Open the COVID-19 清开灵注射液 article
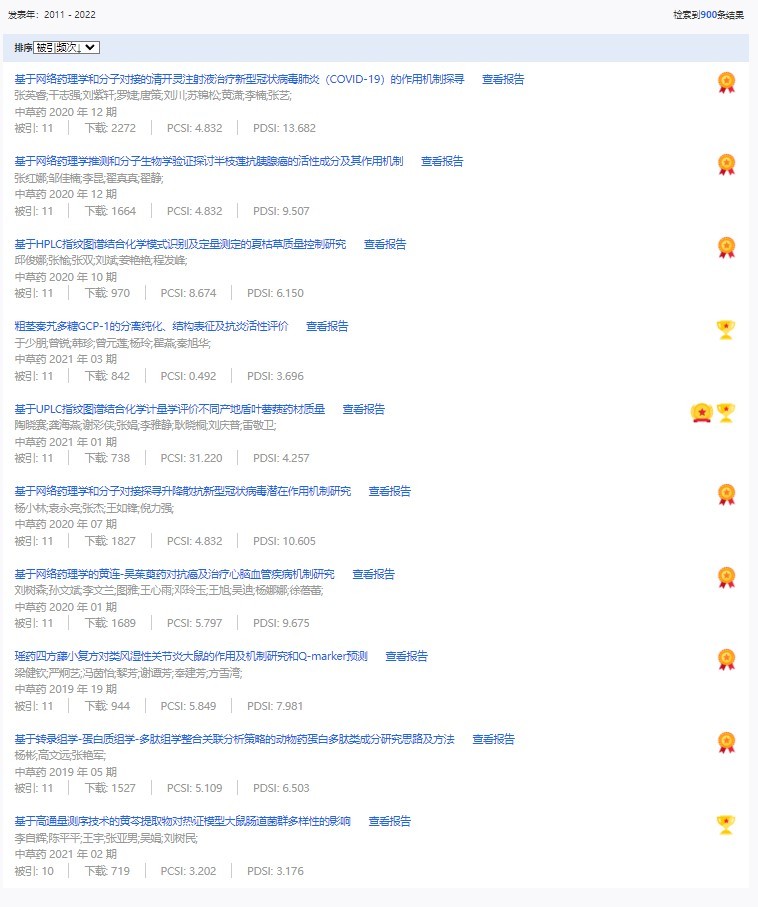758x907 pixels. coord(239,79)
